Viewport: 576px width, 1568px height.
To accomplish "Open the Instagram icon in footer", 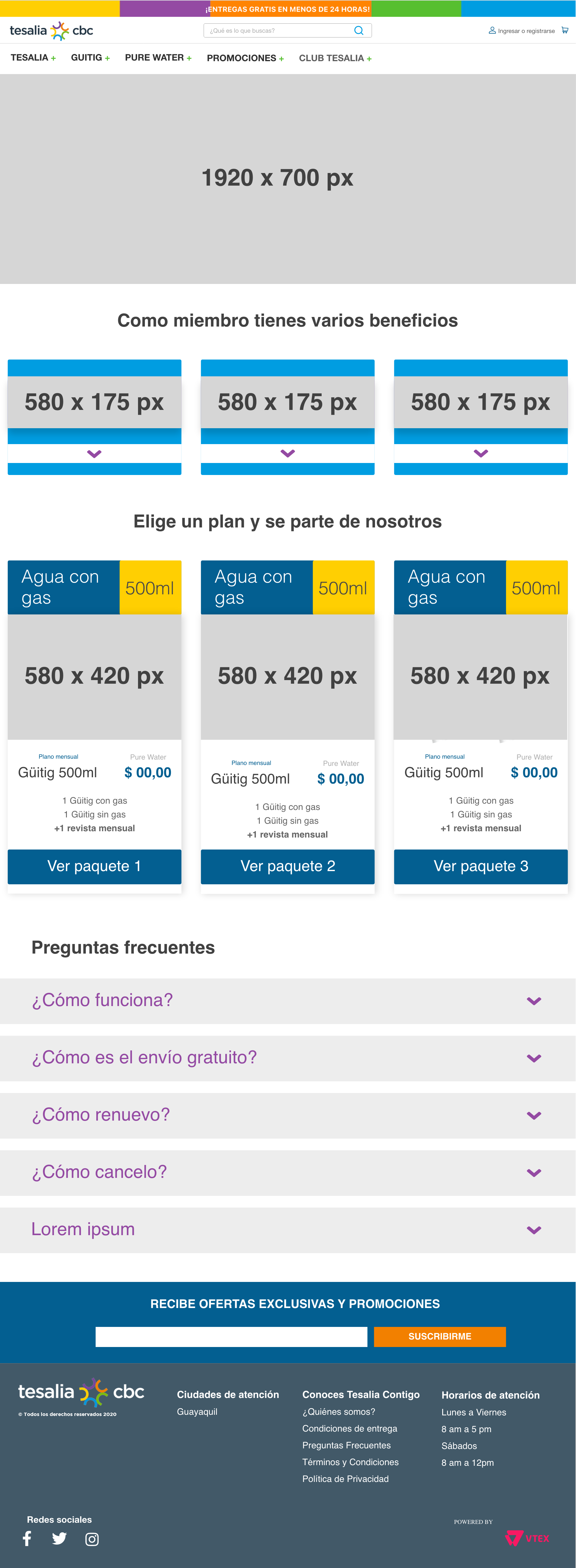I will (x=92, y=1540).
